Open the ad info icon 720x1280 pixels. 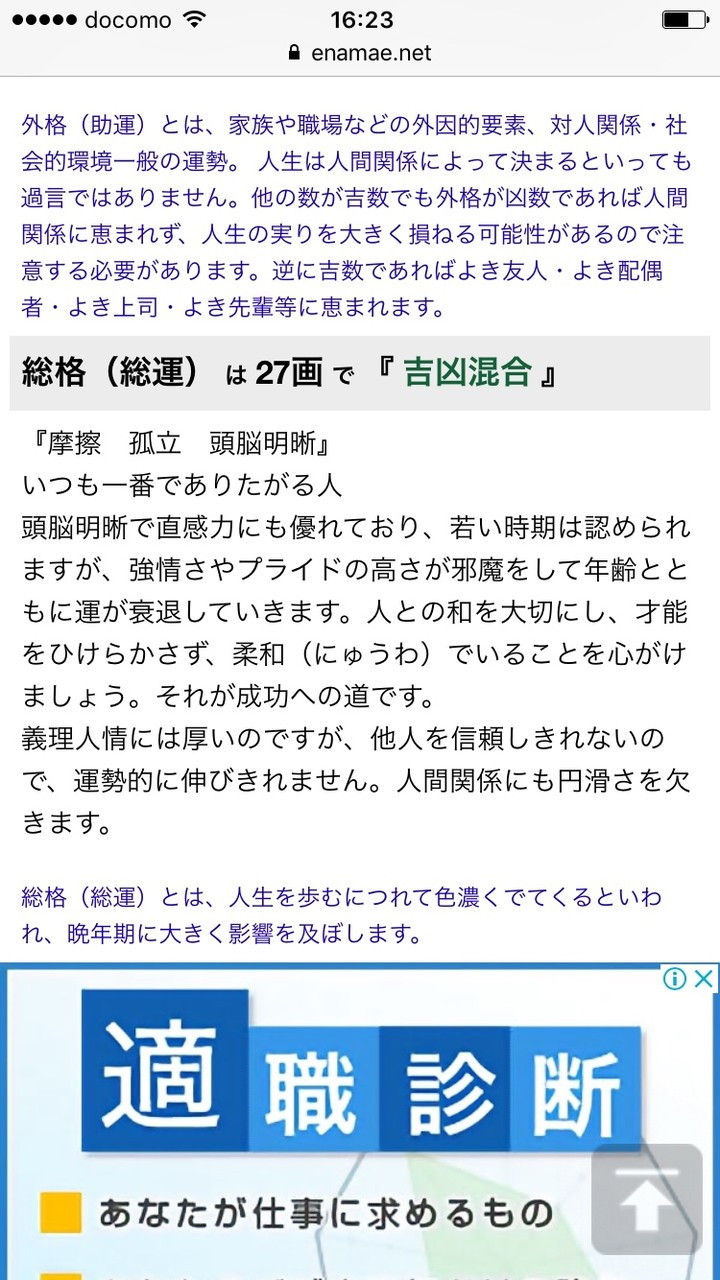[676, 978]
